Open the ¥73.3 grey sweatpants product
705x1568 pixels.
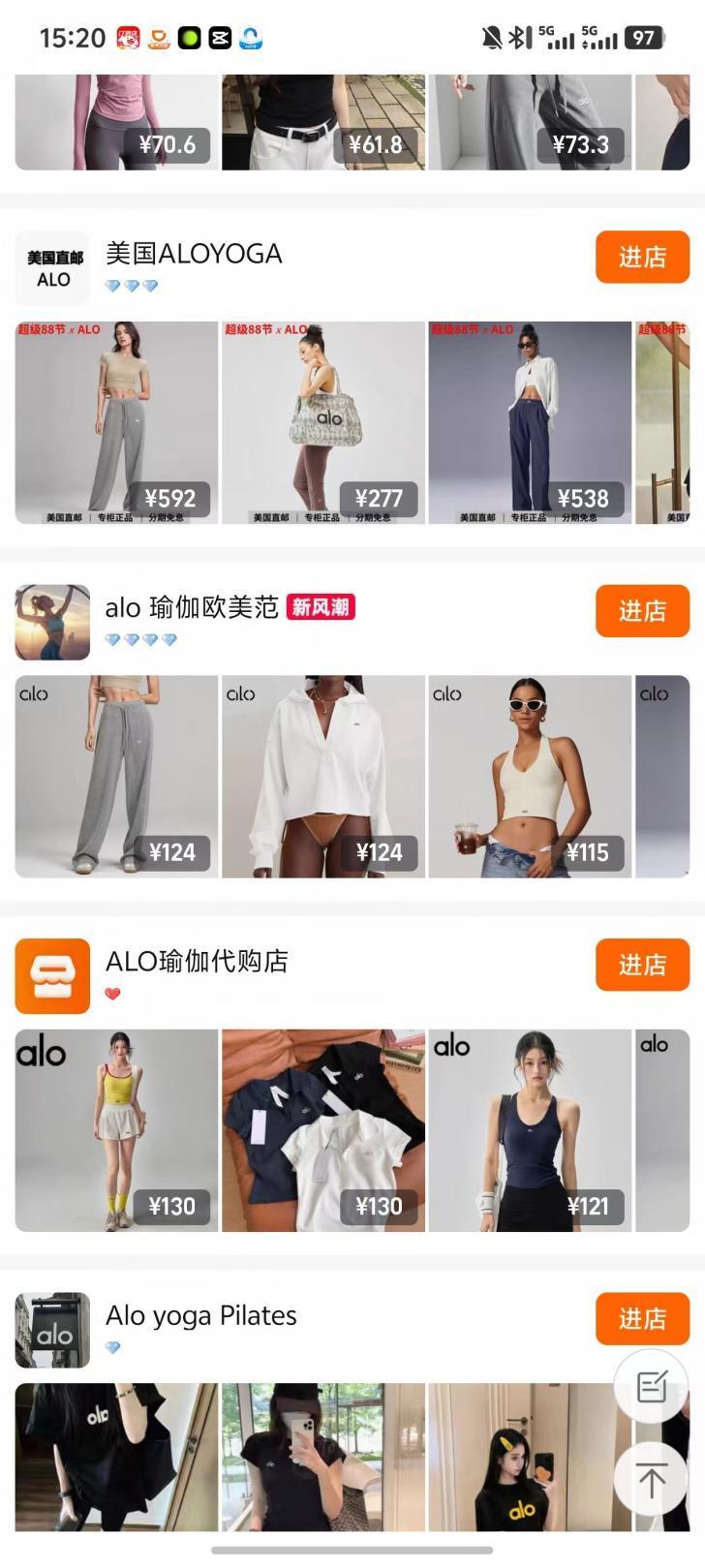point(530,123)
